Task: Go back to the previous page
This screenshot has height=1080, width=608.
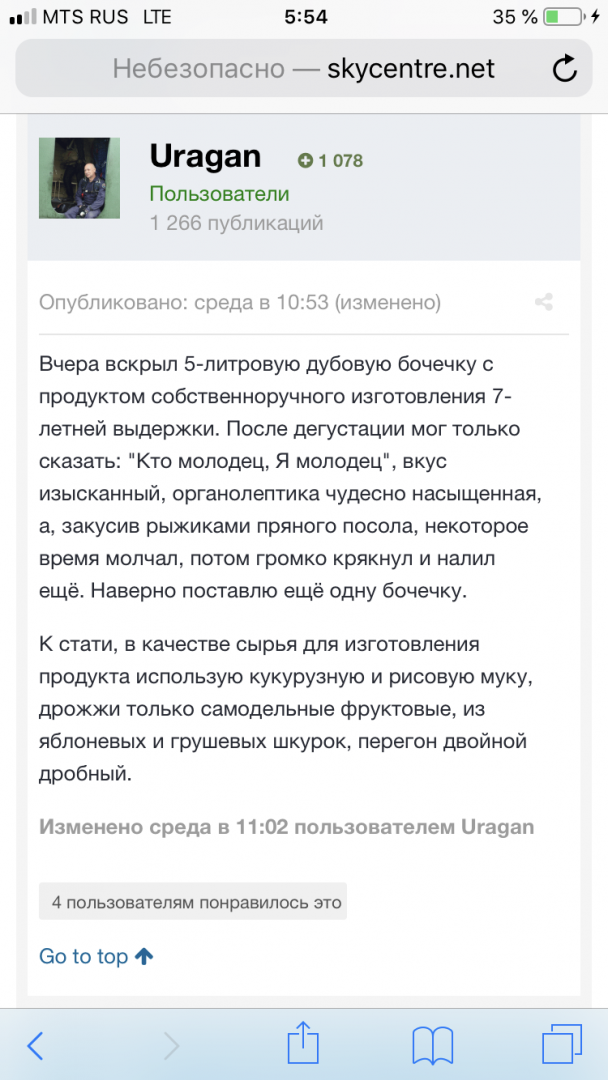Action: [35, 1046]
